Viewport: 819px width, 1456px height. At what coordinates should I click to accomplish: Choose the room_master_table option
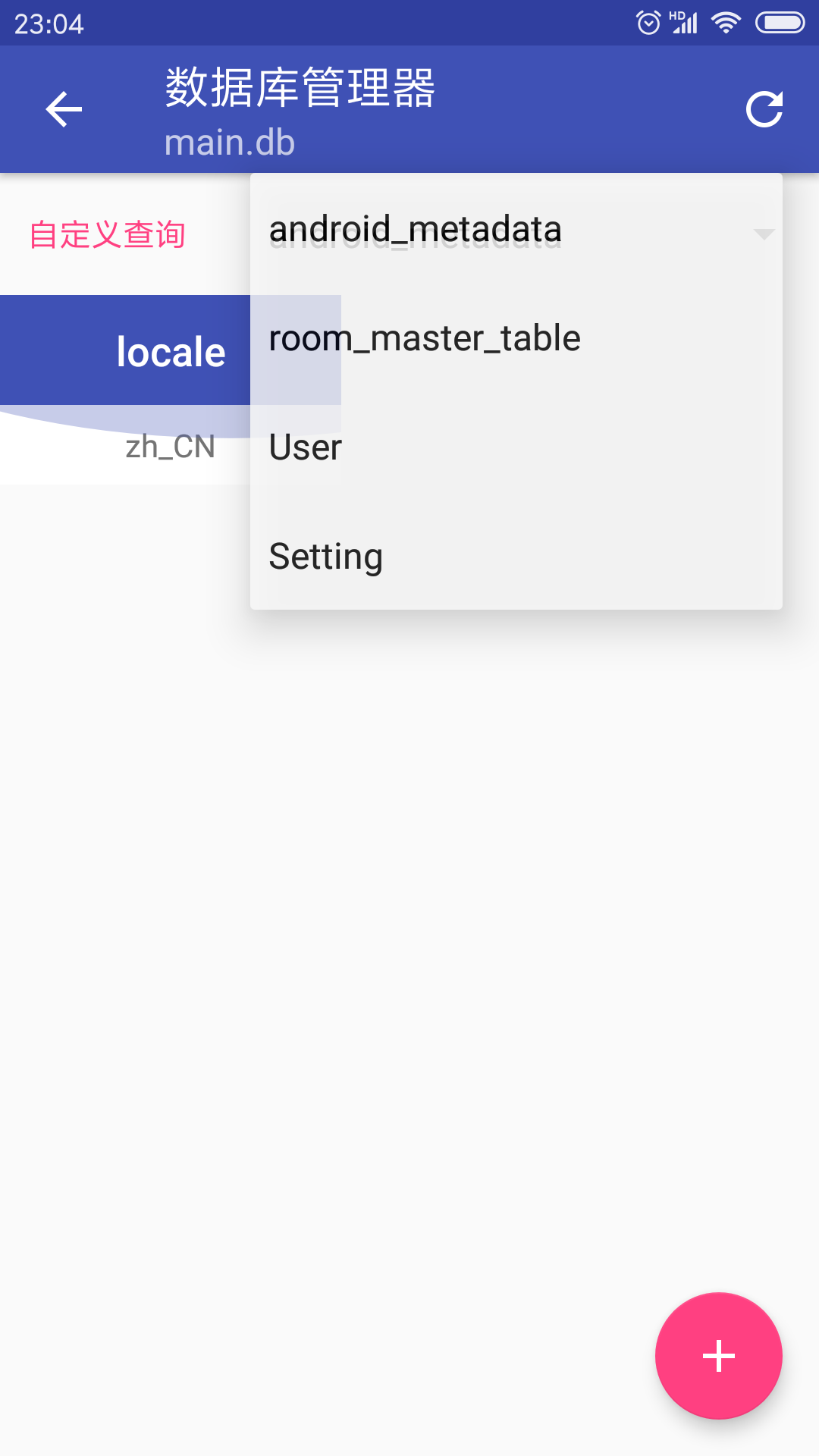click(516, 337)
